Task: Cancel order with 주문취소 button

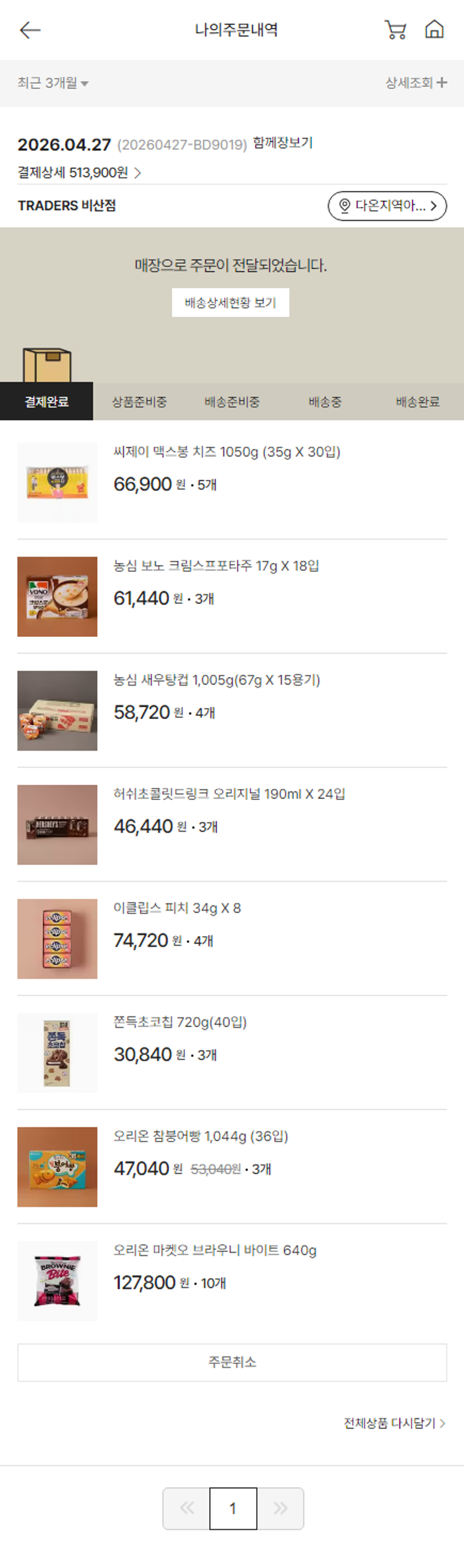Action: 232,1362
